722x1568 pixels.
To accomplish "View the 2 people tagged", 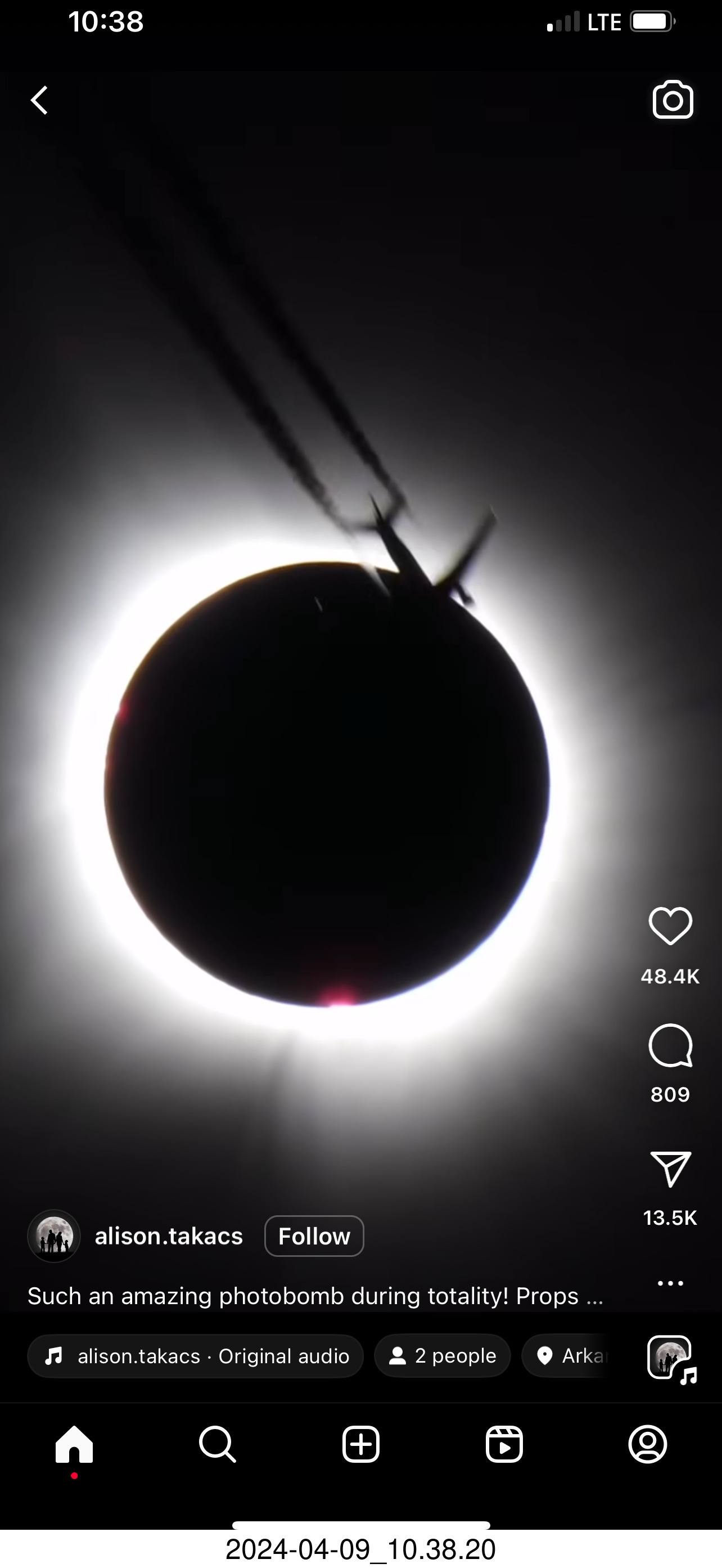I will pos(442,1356).
